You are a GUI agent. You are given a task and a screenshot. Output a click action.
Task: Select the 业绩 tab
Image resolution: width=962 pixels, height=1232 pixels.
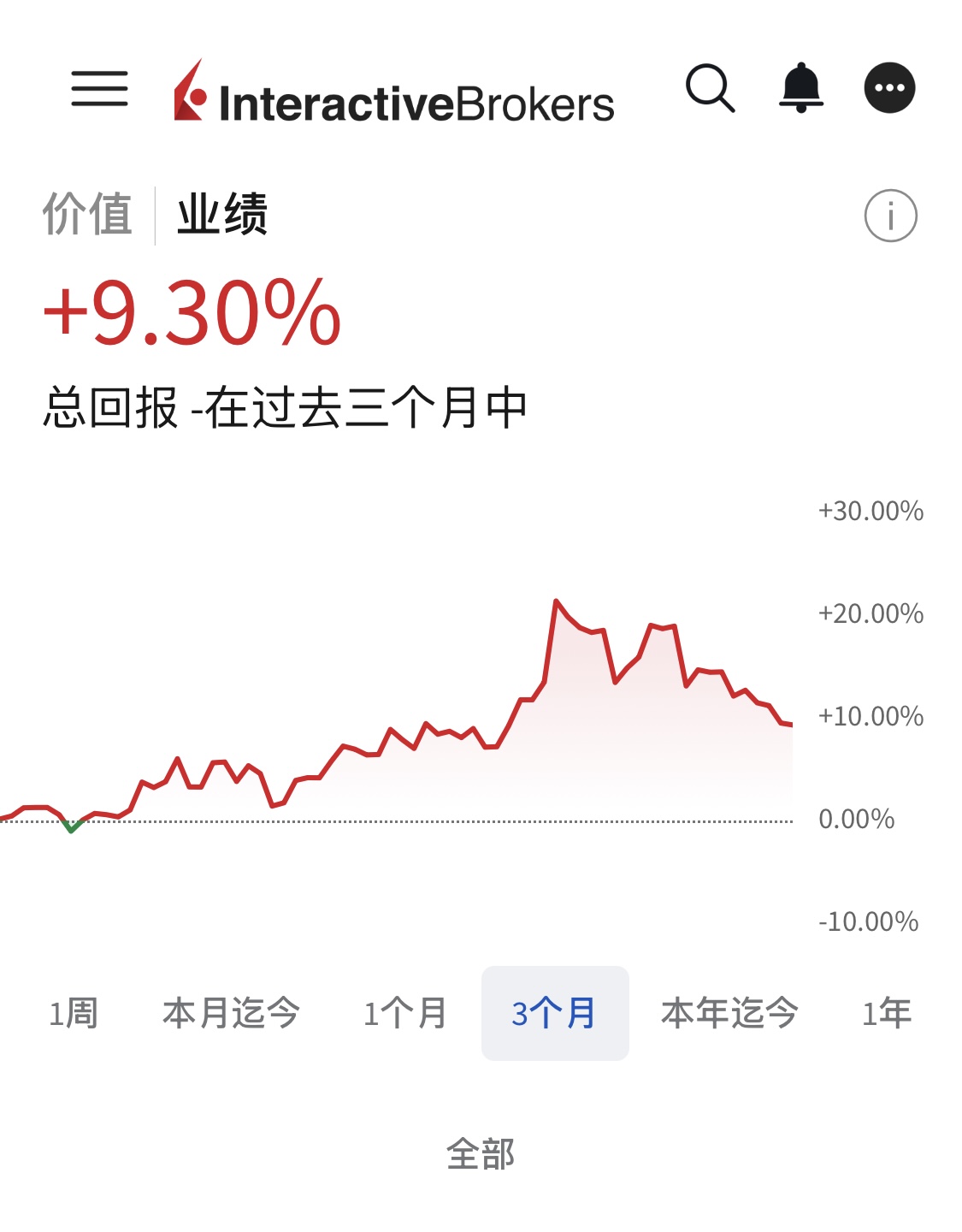pyautogui.click(x=222, y=214)
